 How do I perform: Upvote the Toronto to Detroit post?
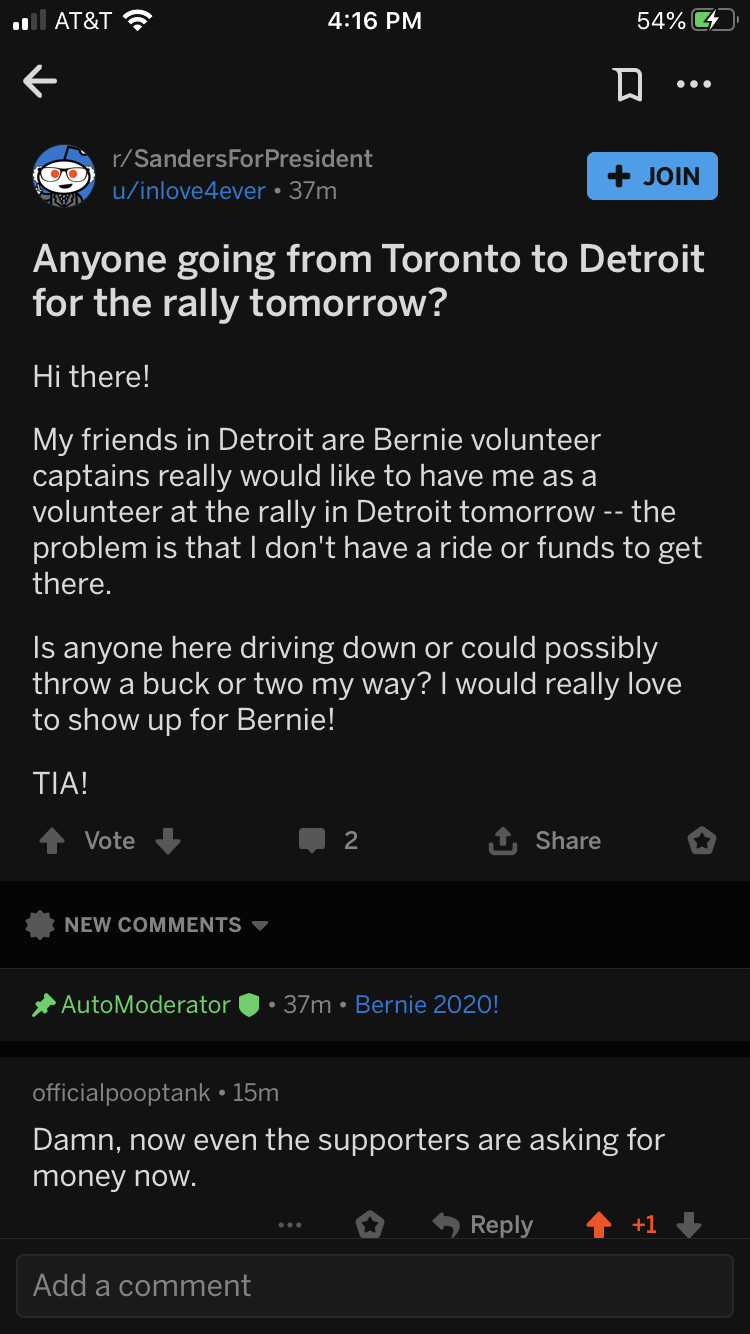[x=51, y=841]
